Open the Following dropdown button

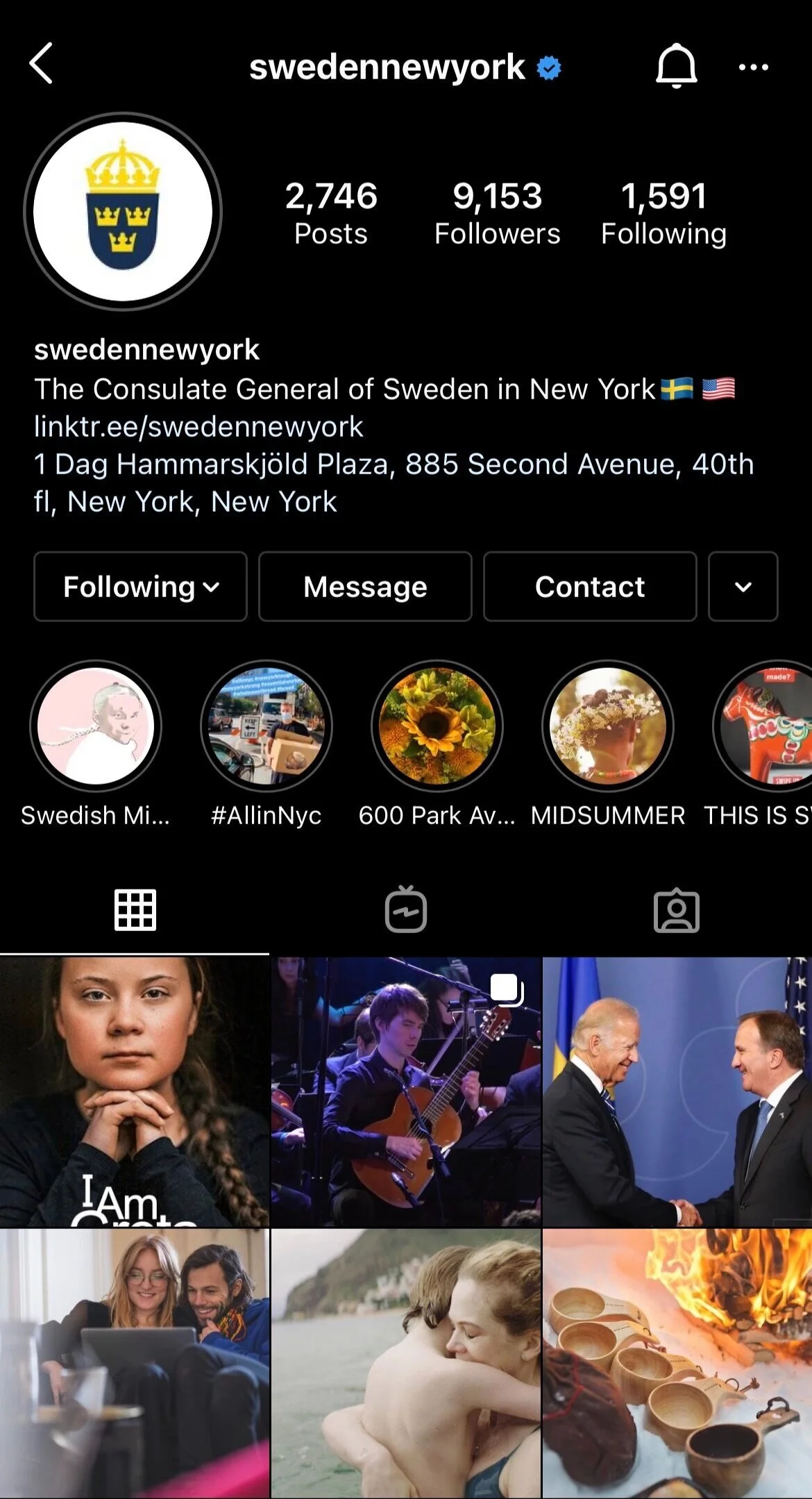(x=140, y=587)
